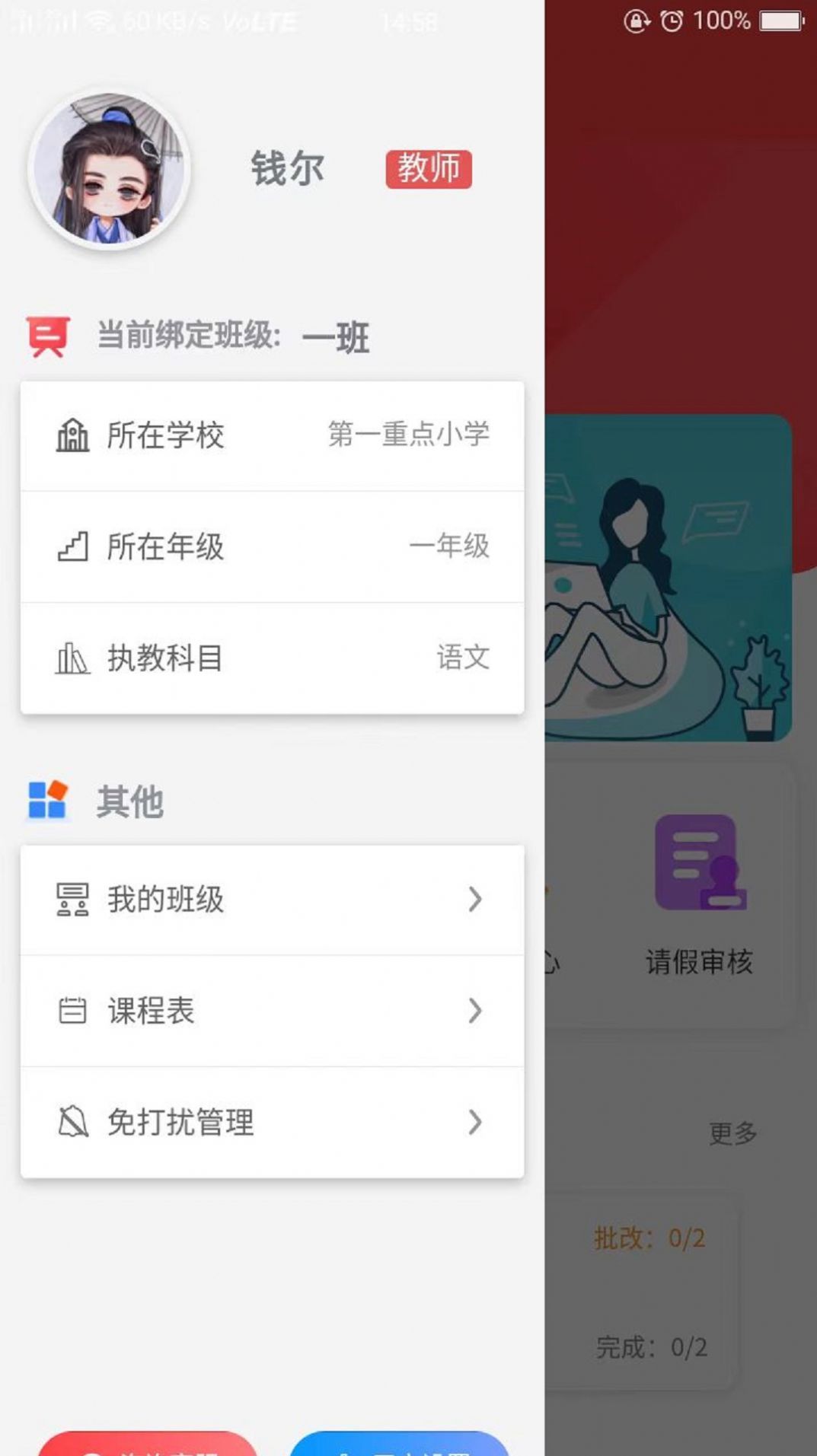
Task: Select the school building icon beside 所在学校
Action: click(72, 435)
